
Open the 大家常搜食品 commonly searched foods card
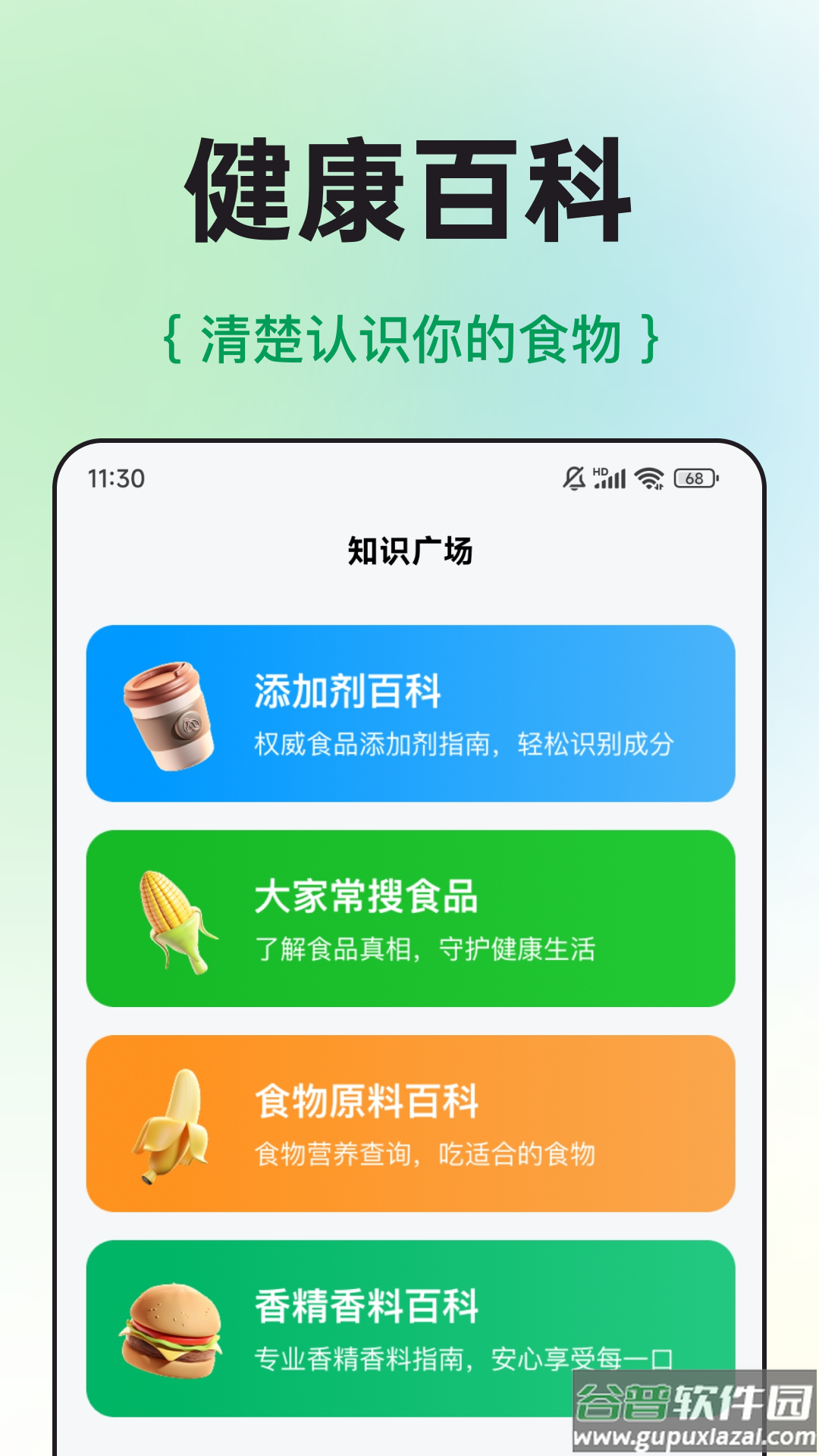point(409,921)
